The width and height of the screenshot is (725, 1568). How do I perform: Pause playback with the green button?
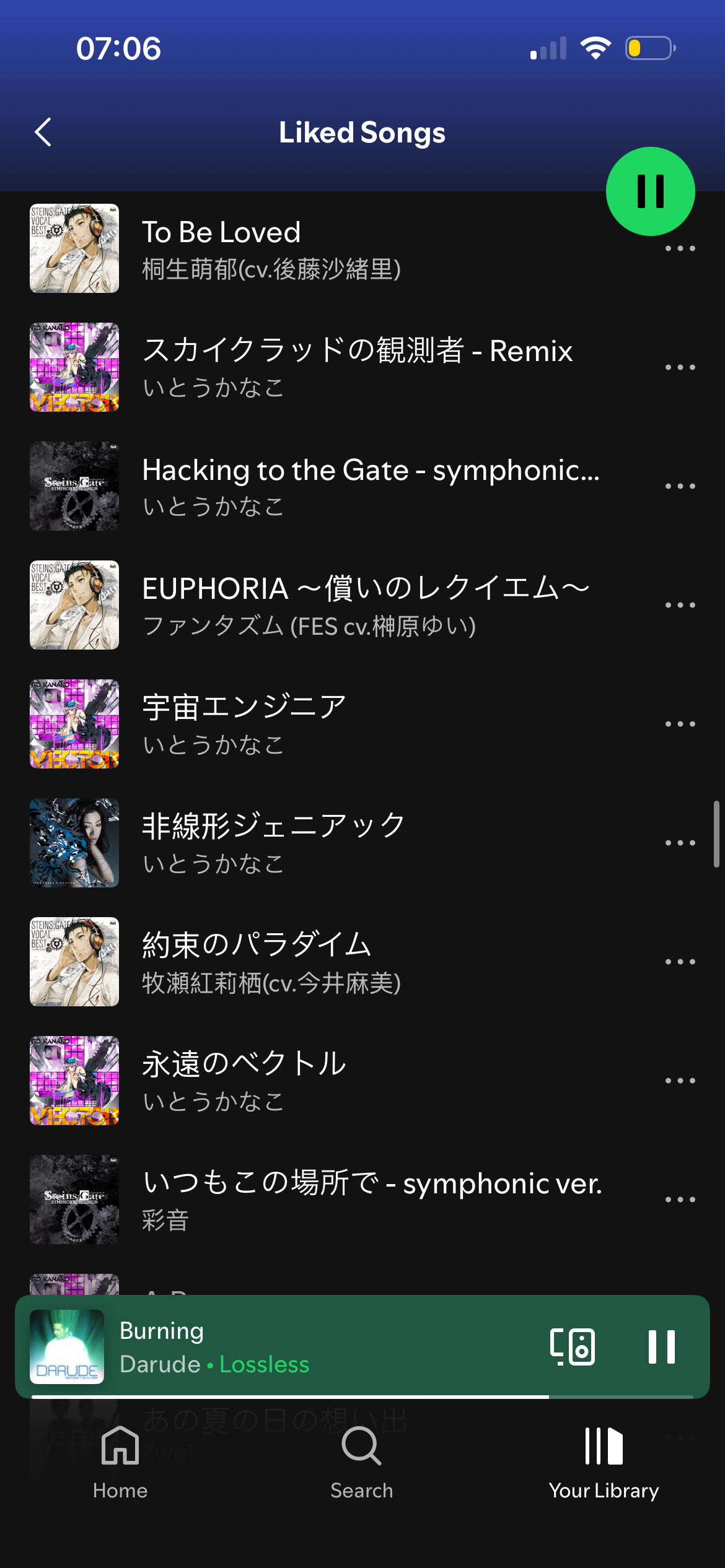pos(650,191)
